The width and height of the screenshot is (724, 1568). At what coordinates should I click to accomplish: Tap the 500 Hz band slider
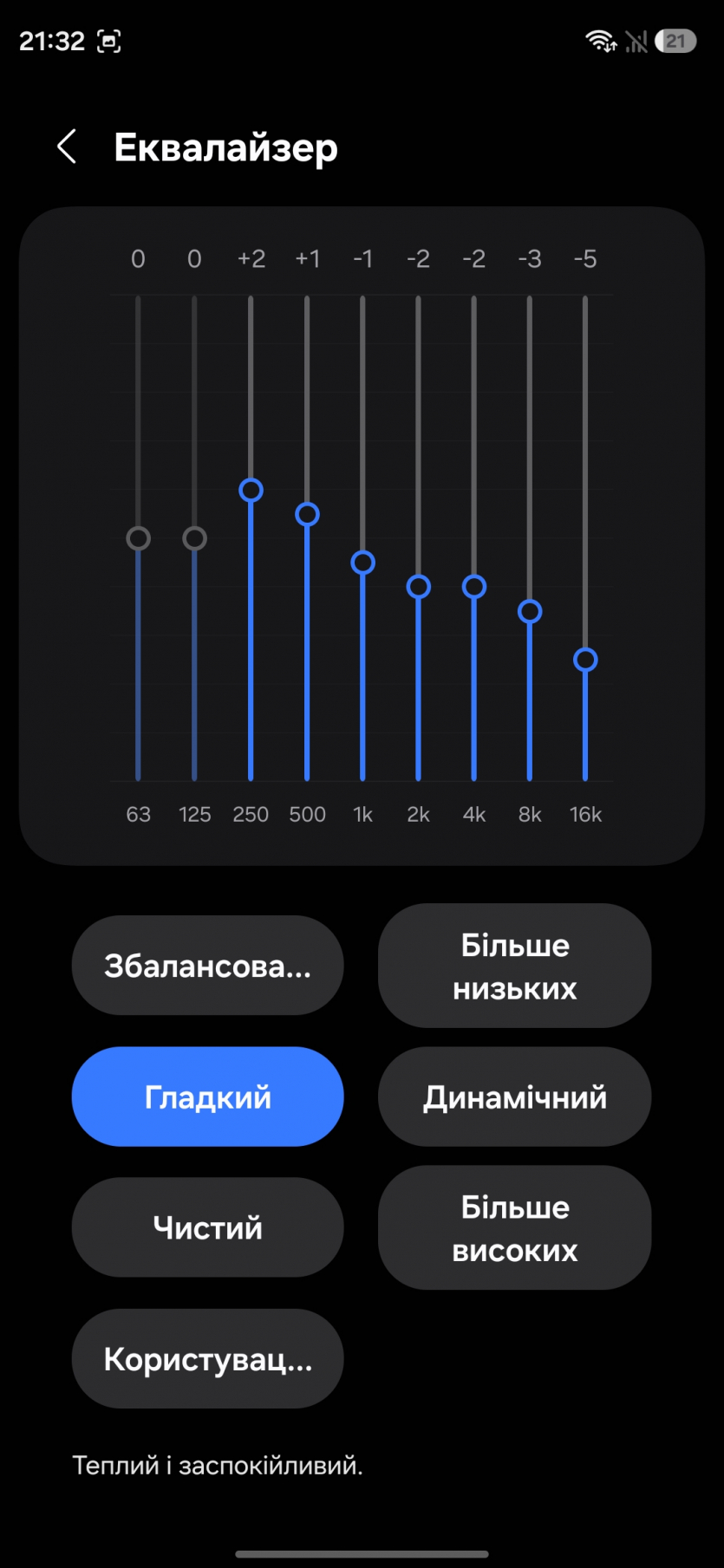[x=307, y=515]
